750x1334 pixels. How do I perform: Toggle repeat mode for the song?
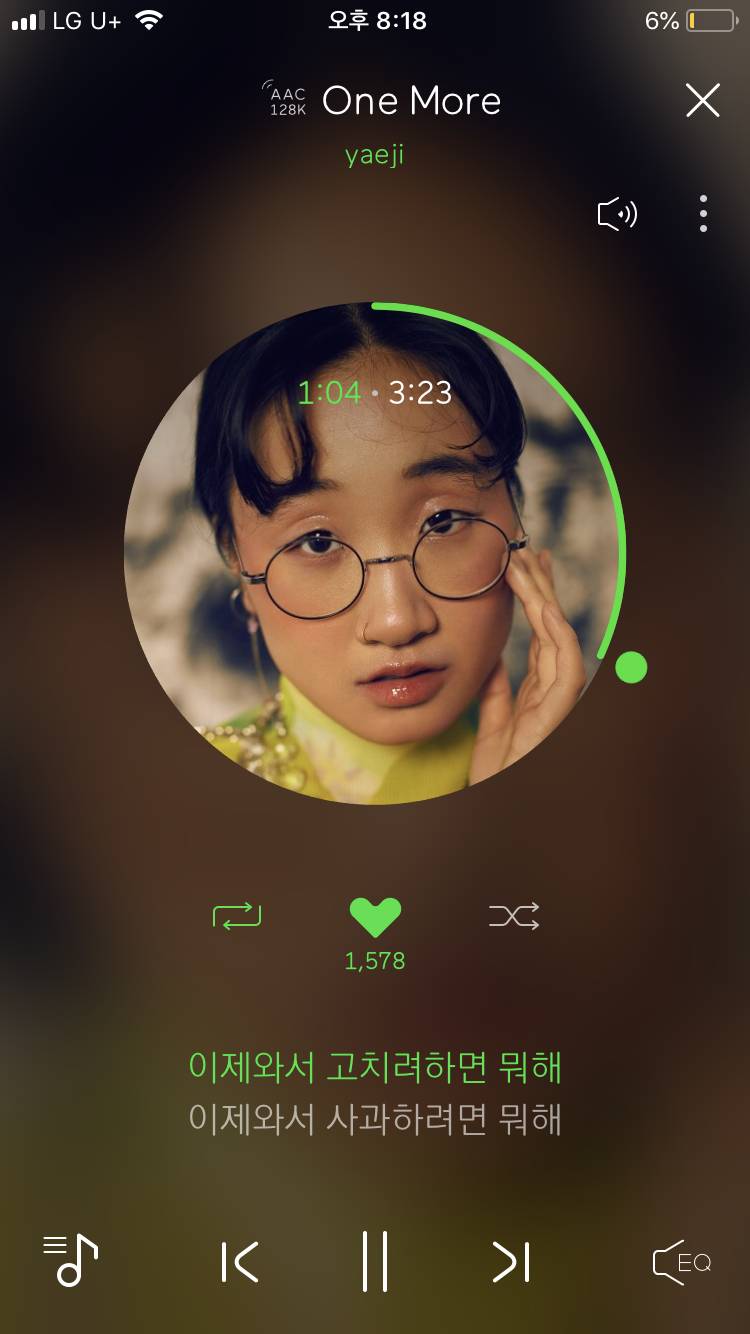[237, 915]
